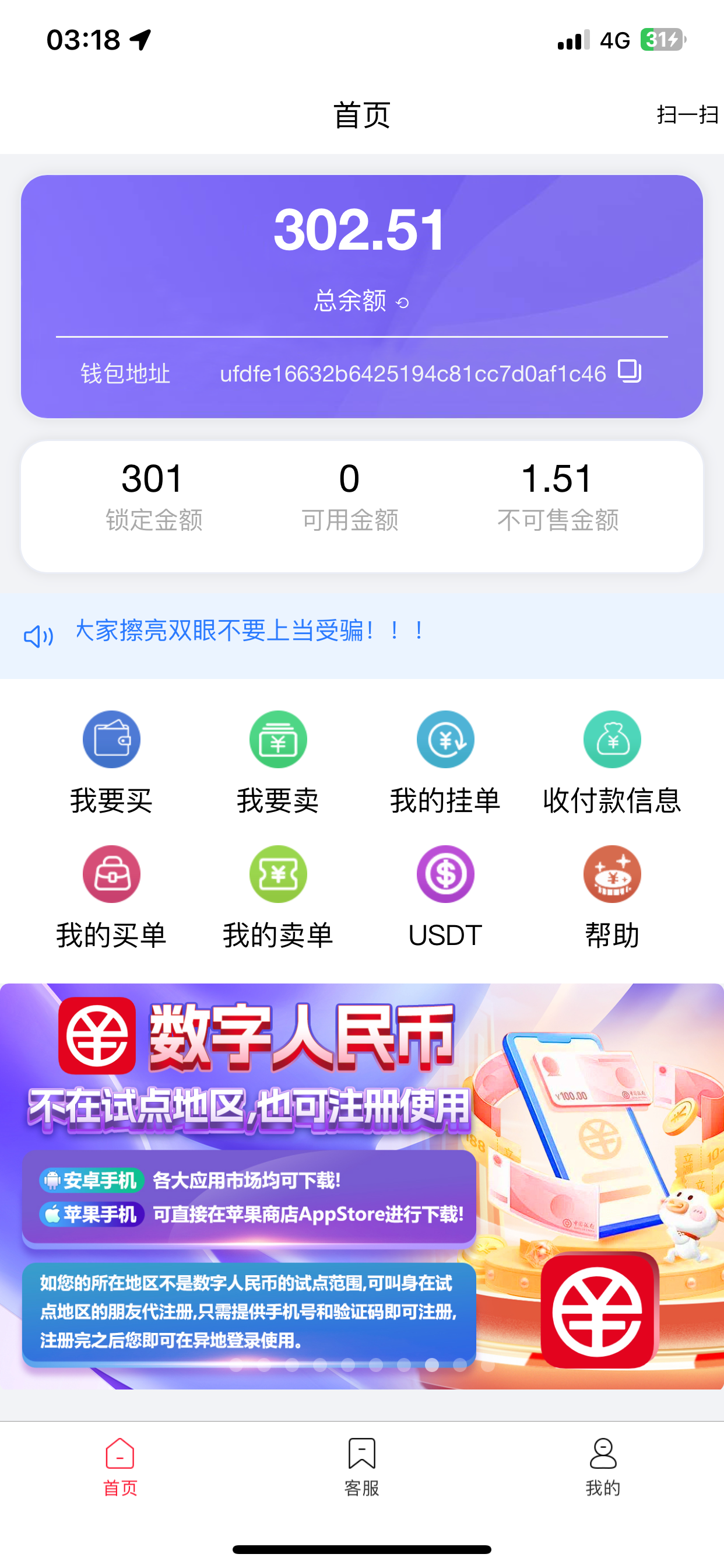View 我的买单 purchase orders
The image size is (724, 1568).
pyautogui.click(x=111, y=896)
